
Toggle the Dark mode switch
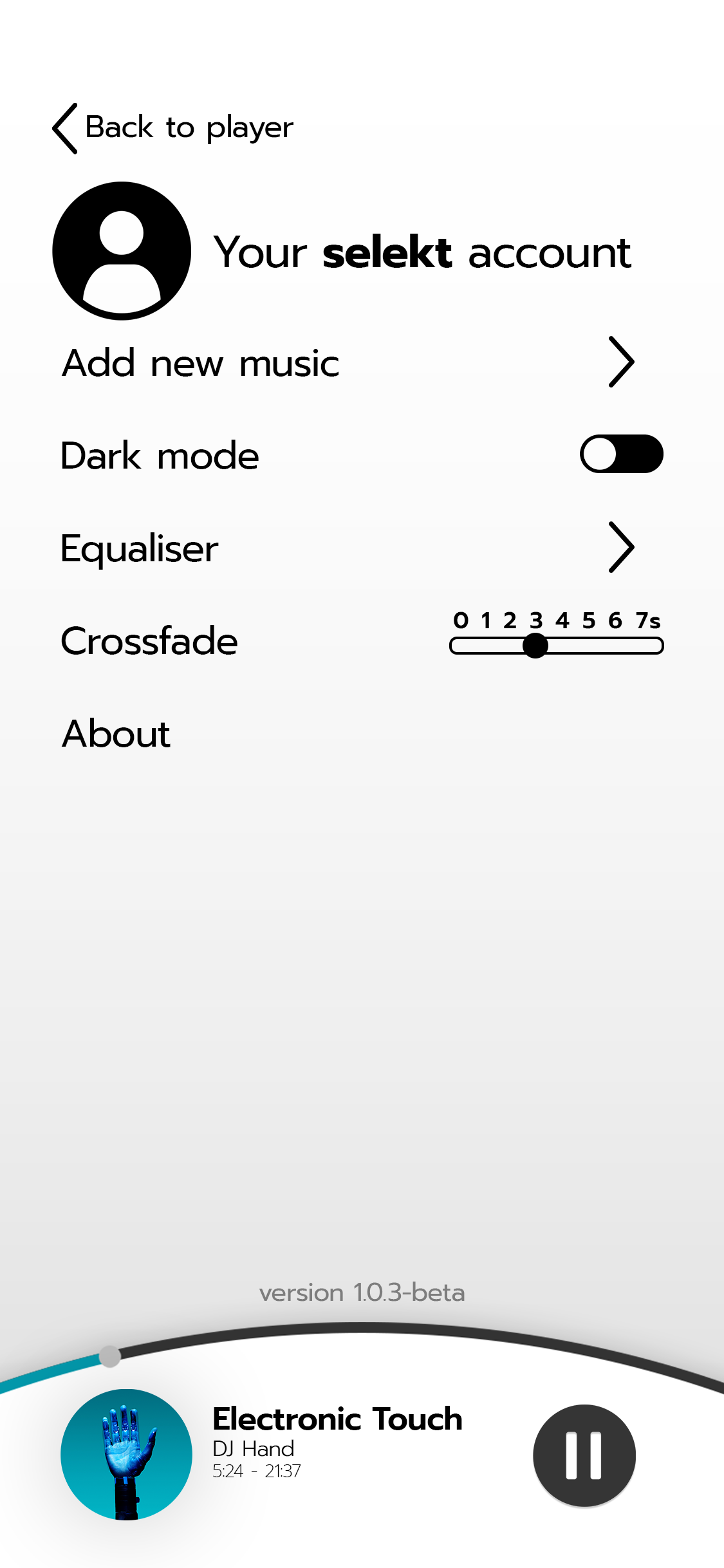622,454
